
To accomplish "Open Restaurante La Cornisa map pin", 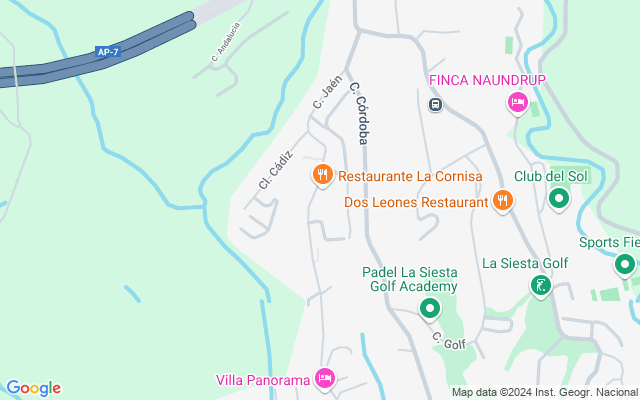I will pos(322,176).
